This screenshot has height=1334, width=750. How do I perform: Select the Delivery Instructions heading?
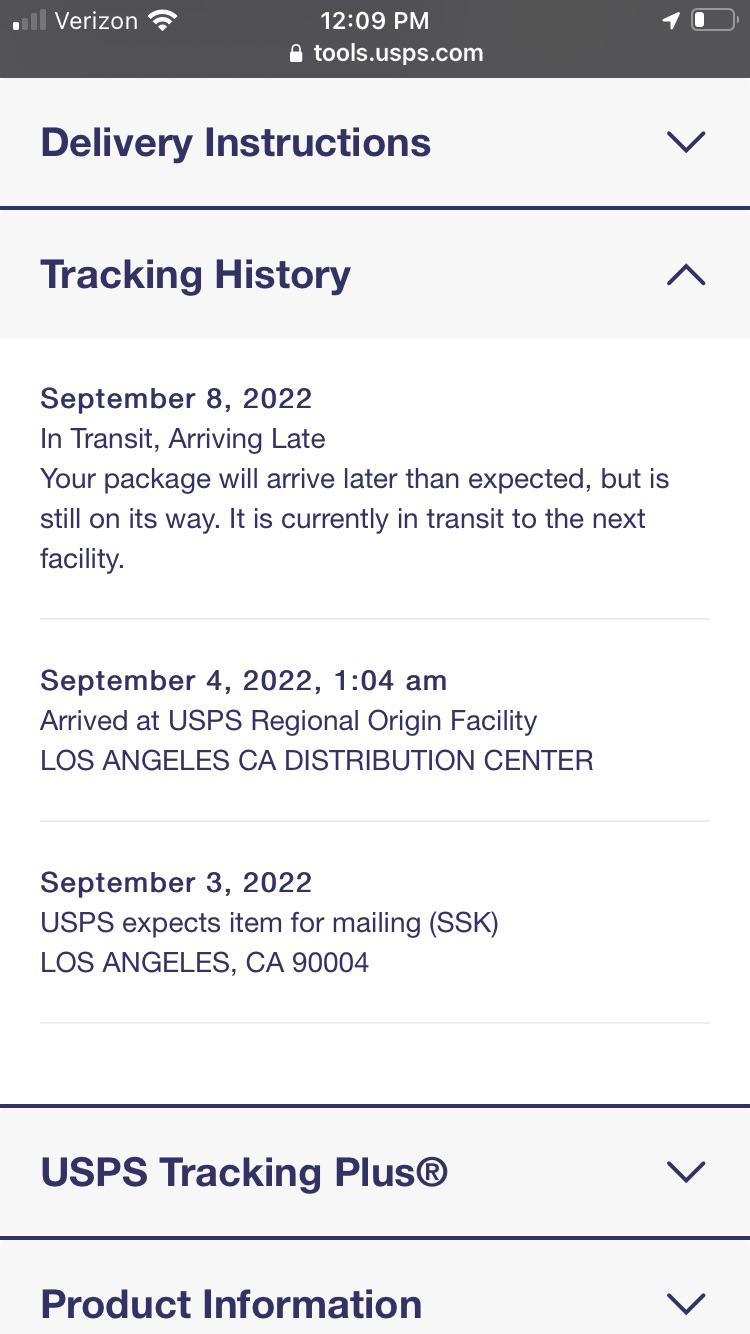[235, 142]
